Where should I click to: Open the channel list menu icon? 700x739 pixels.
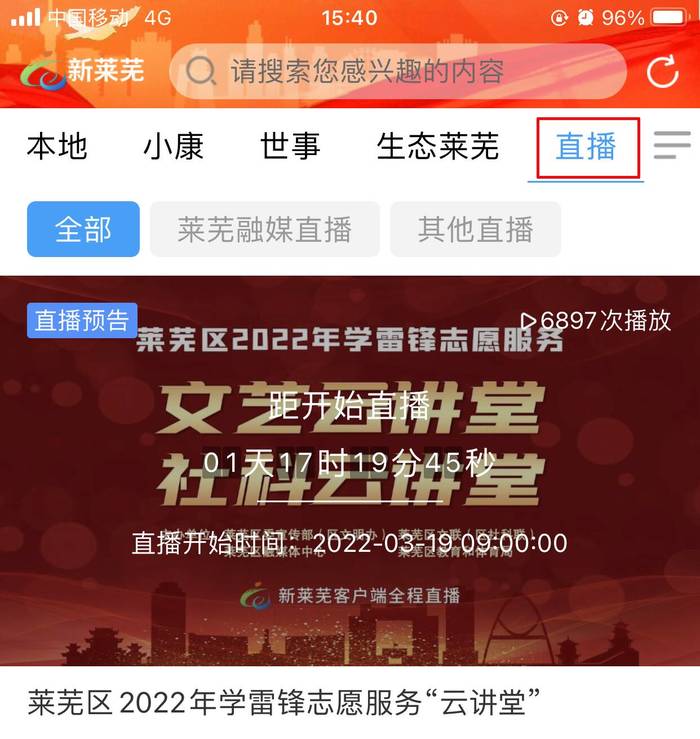(672, 146)
